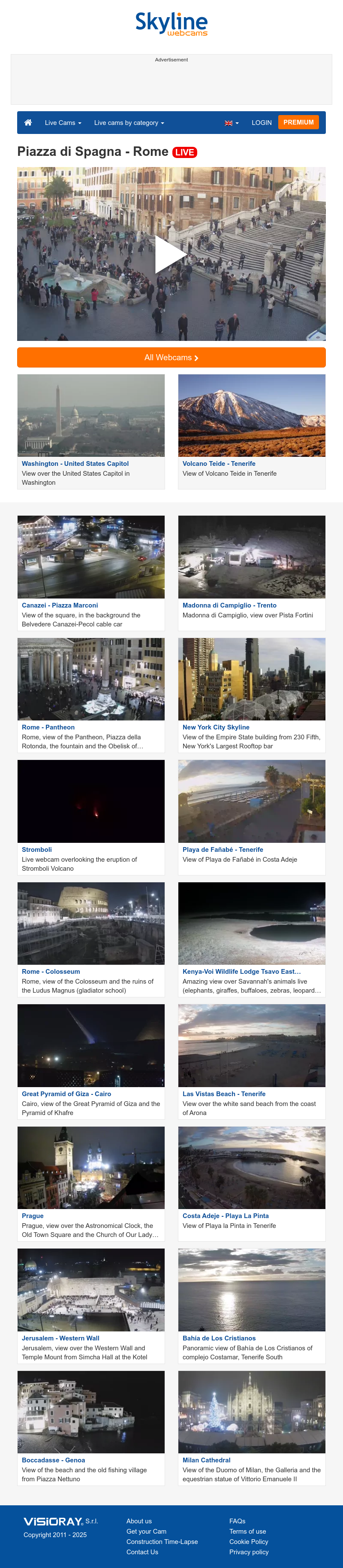Expand the Live Cams dropdown

63,123
